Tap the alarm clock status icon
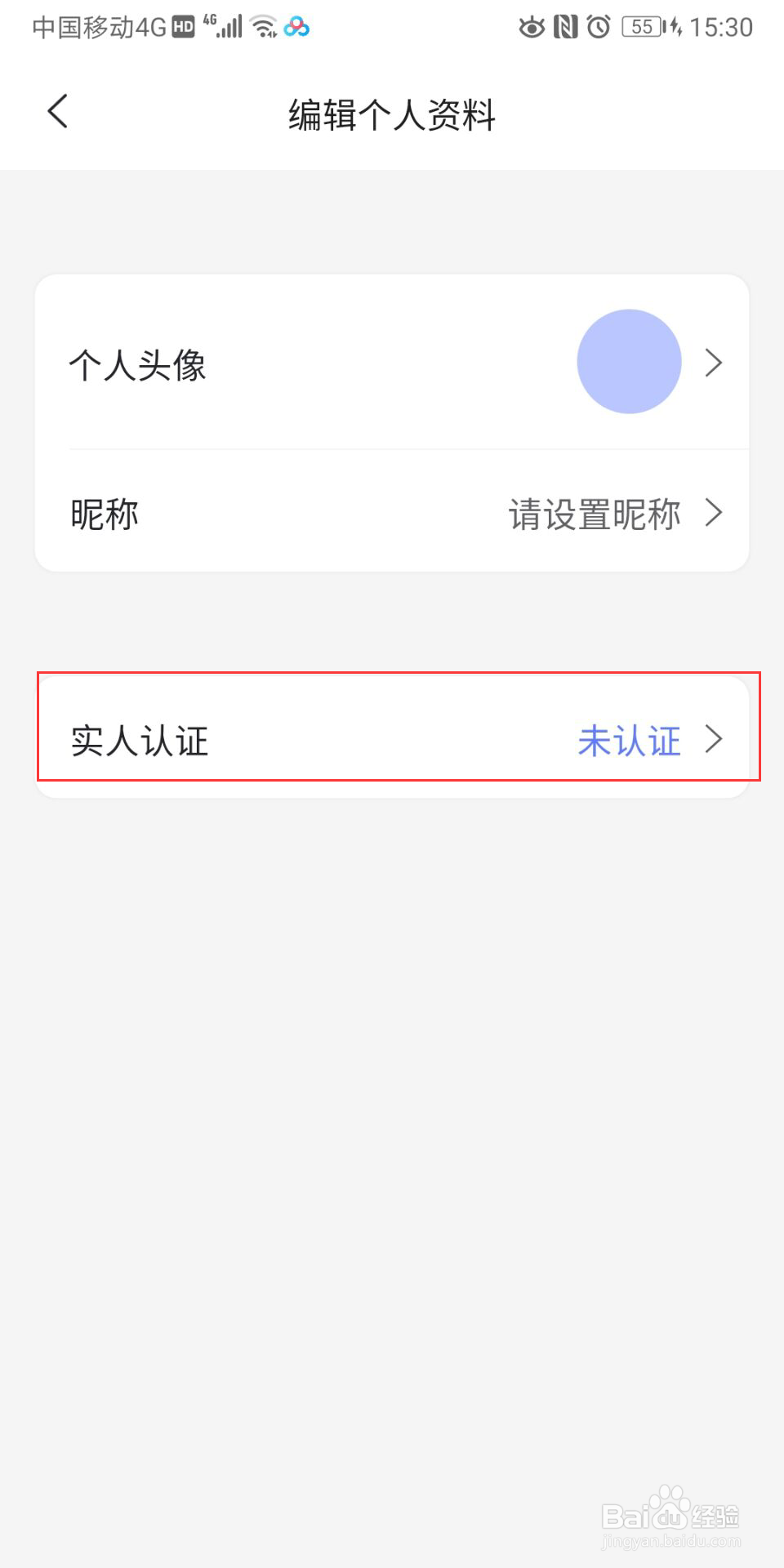The image size is (784, 1568). point(599,27)
